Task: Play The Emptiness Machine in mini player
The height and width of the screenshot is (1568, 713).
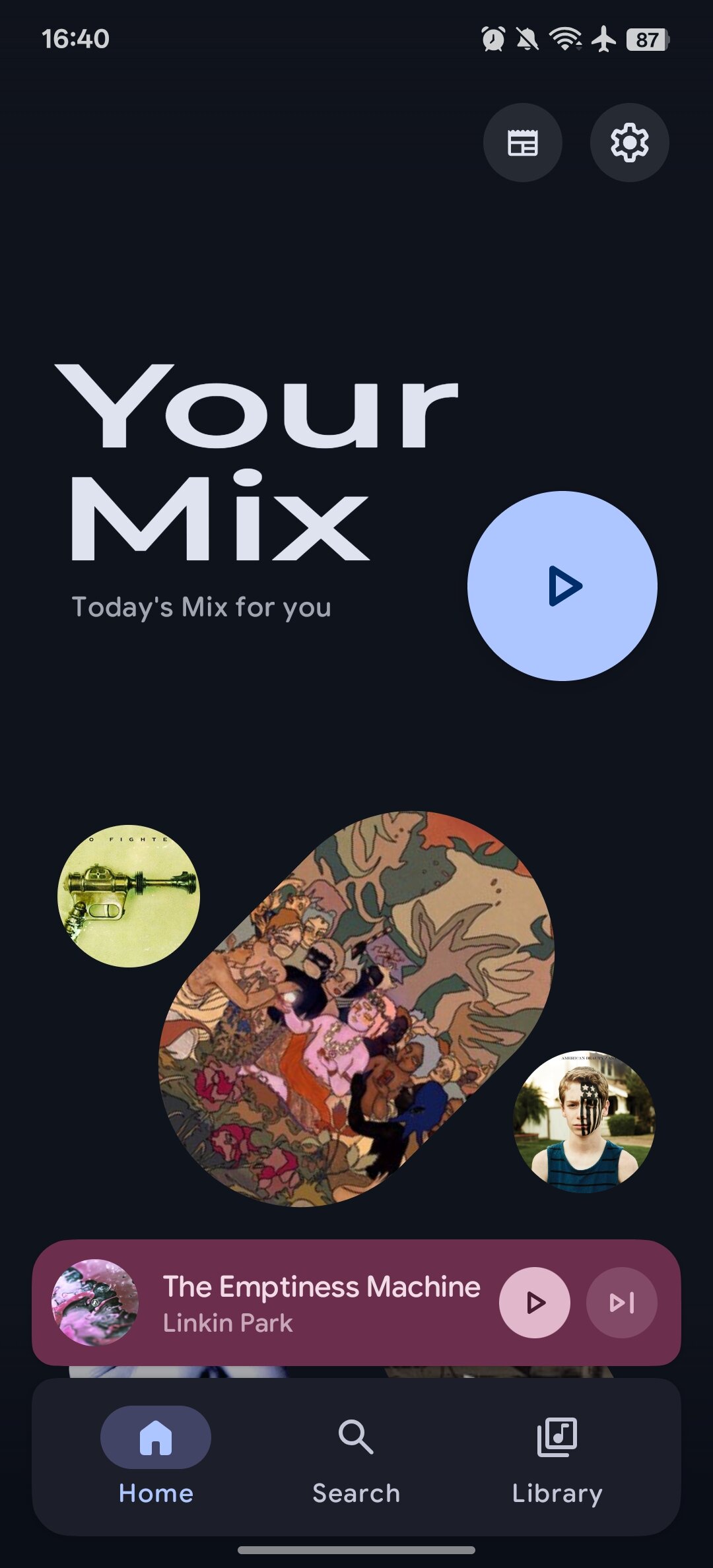Action: tap(535, 1302)
